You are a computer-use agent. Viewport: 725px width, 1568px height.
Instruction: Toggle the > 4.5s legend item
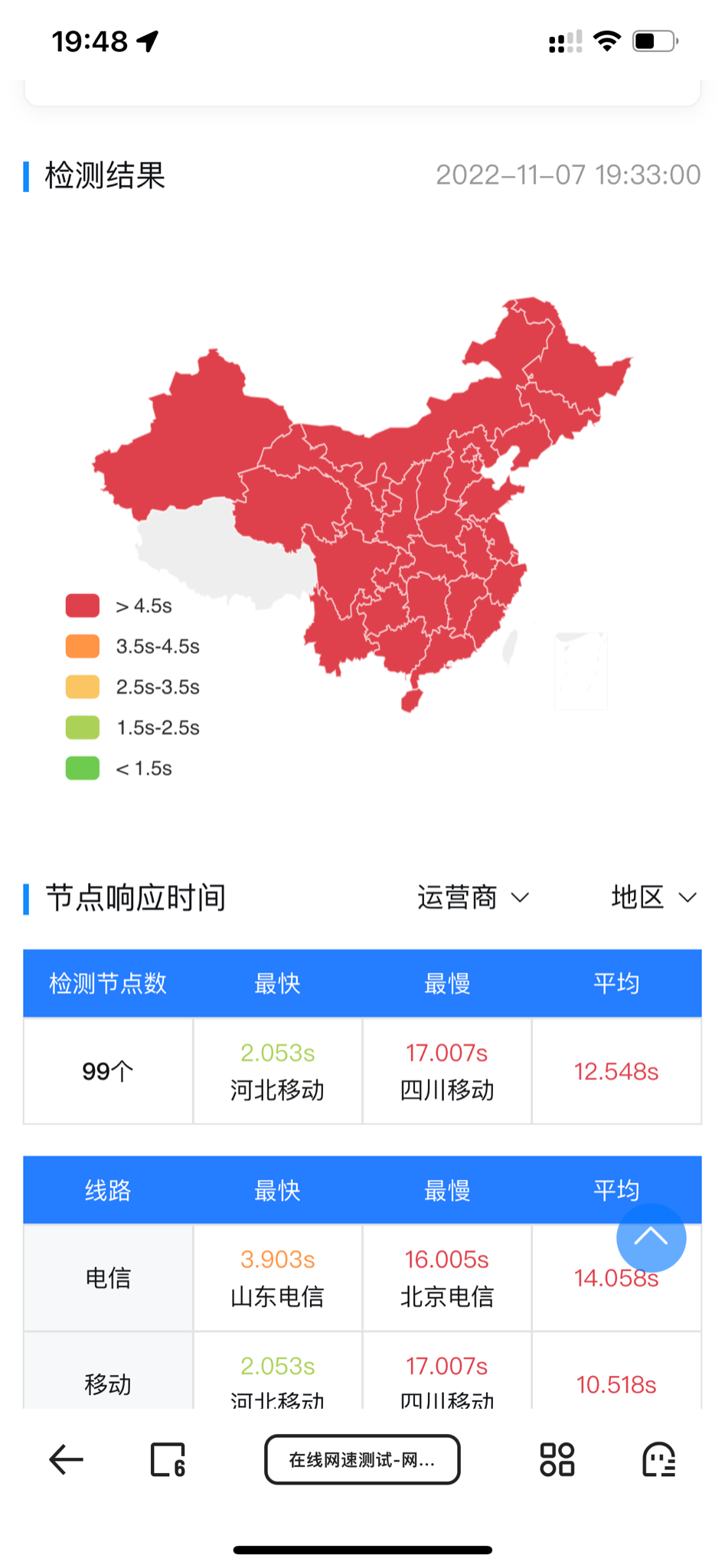[119, 606]
